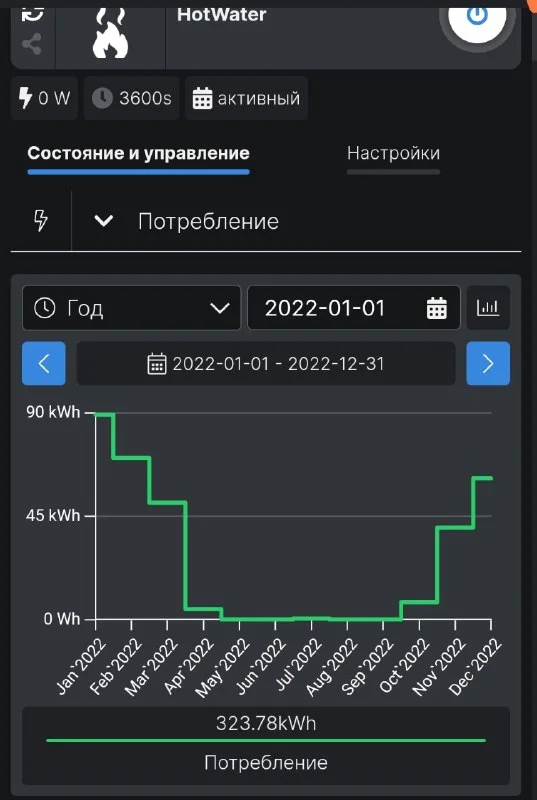This screenshot has height=800, width=537.
Task: Switch chart type with bar chart icon
Action: click(488, 308)
